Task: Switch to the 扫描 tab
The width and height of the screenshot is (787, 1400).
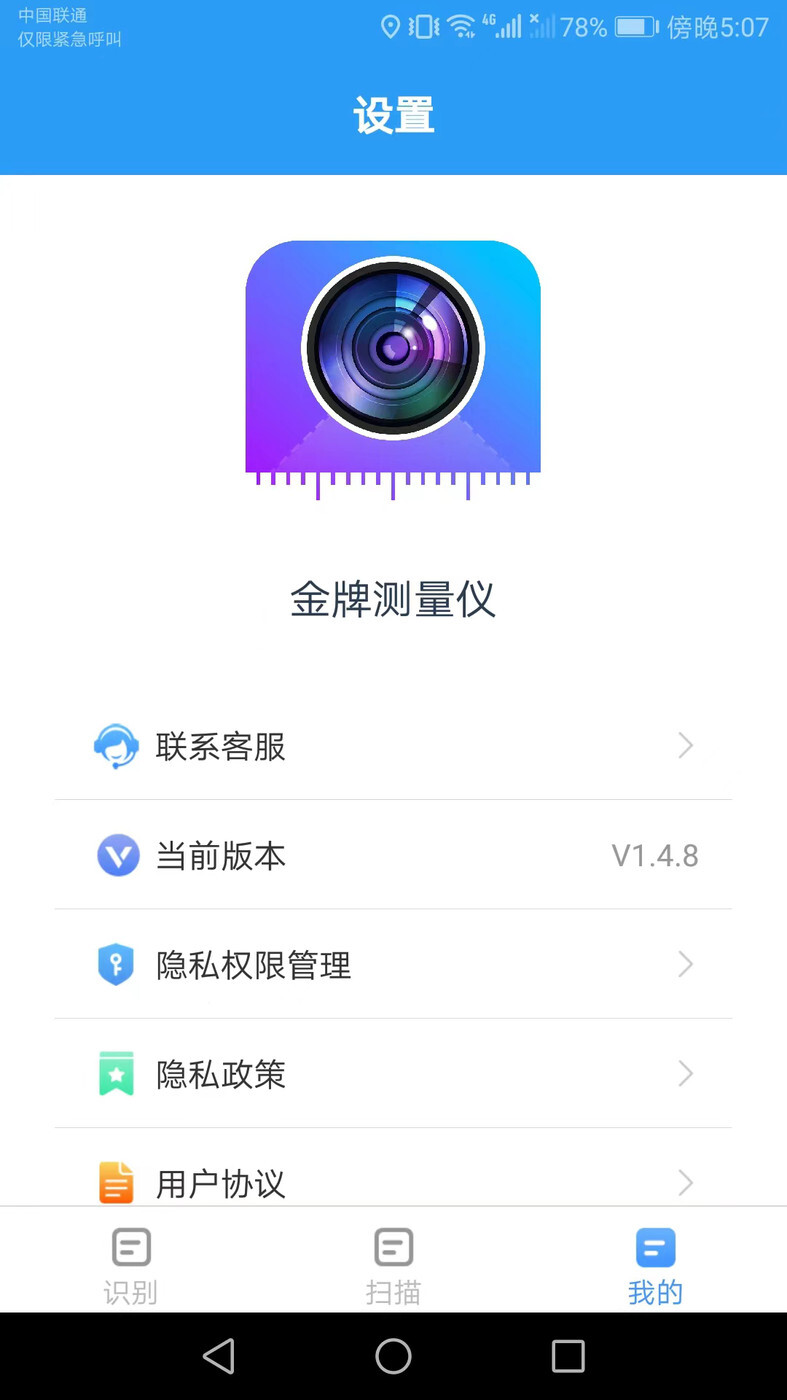Action: (x=393, y=1263)
